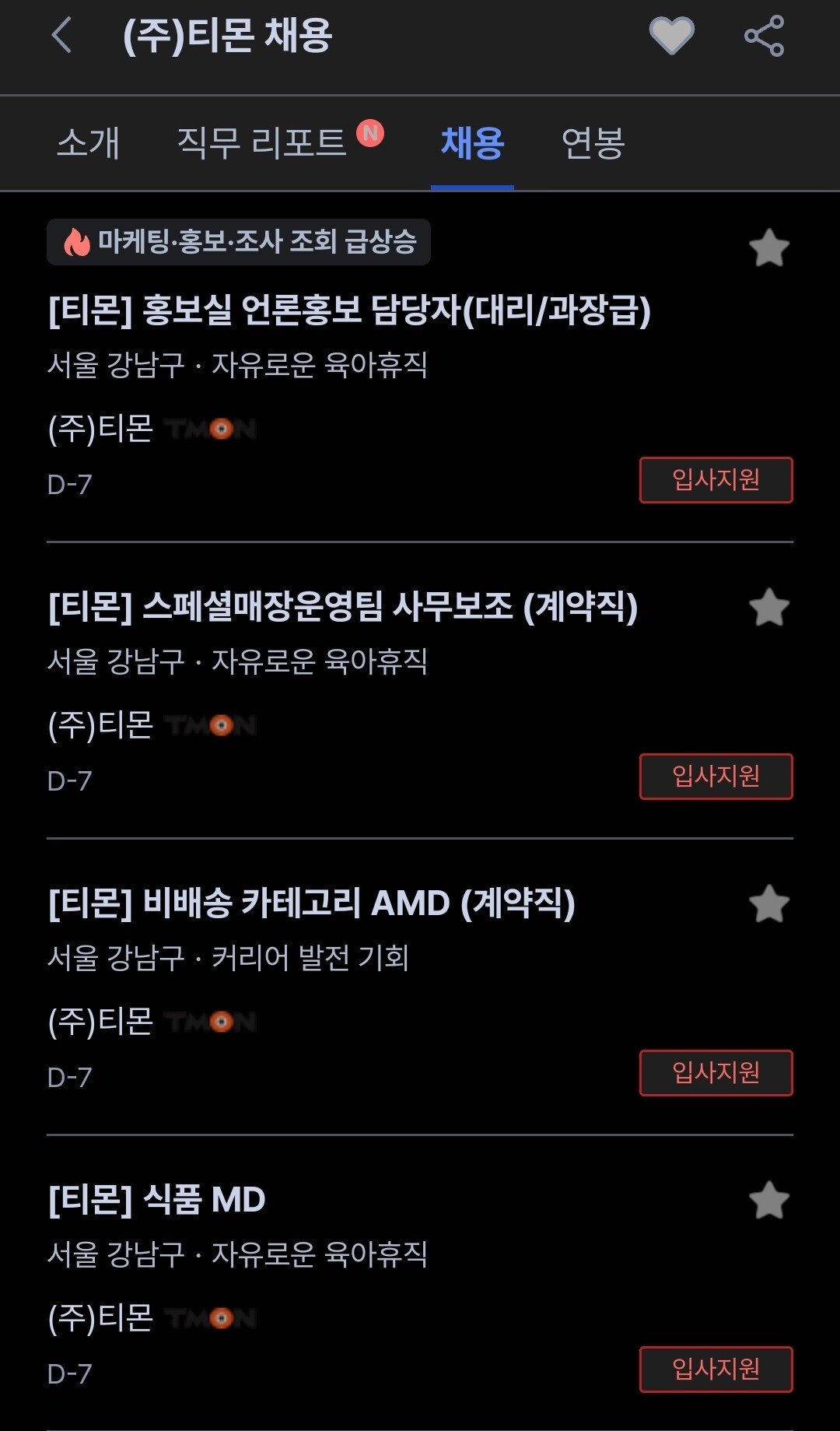The width and height of the screenshot is (840, 1431).
Task: Bookmark the 식품 MD posting star
Action: click(769, 1201)
